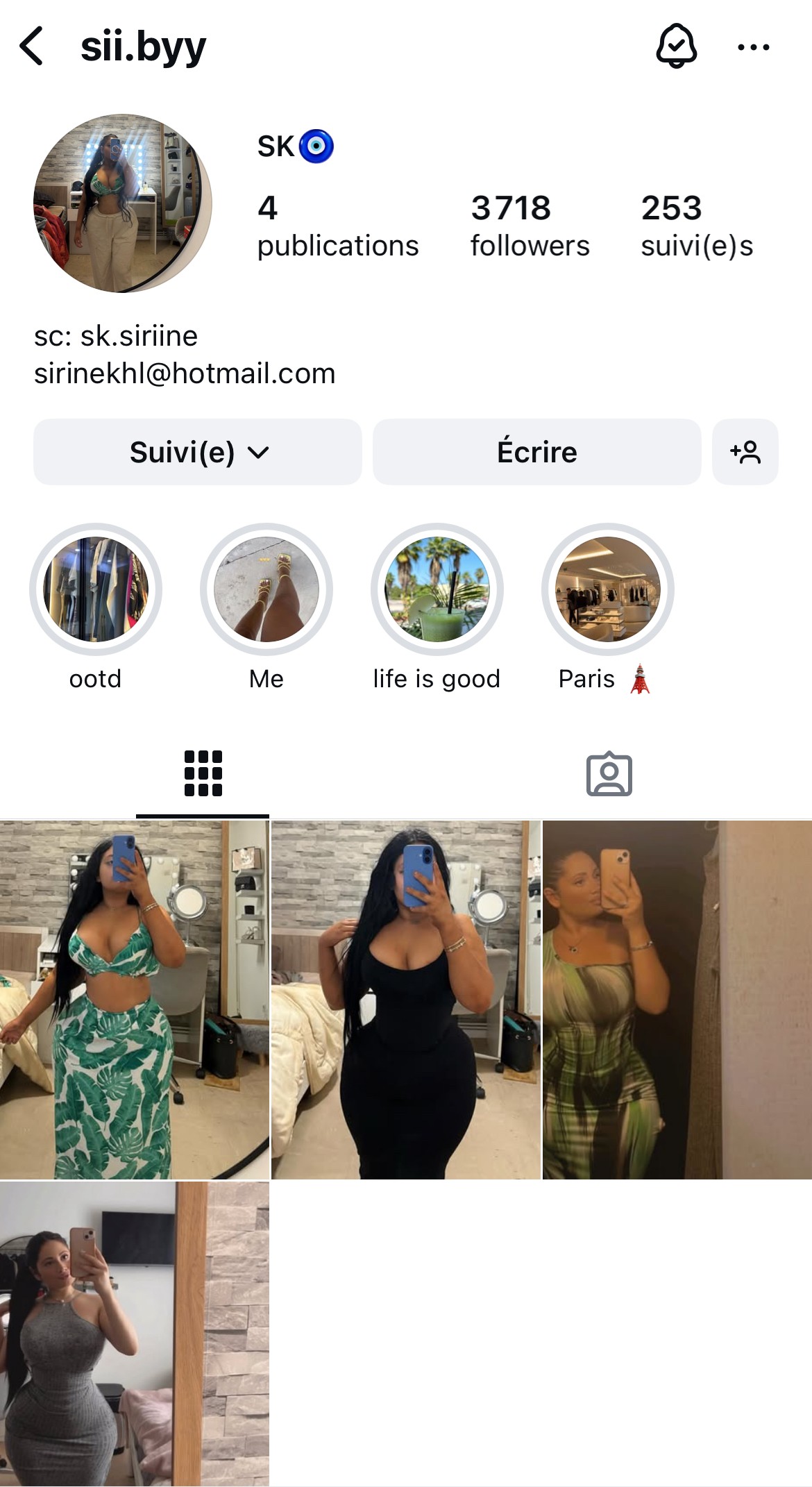Expand the Suivi(e) following options

click(x=198, y=452)
